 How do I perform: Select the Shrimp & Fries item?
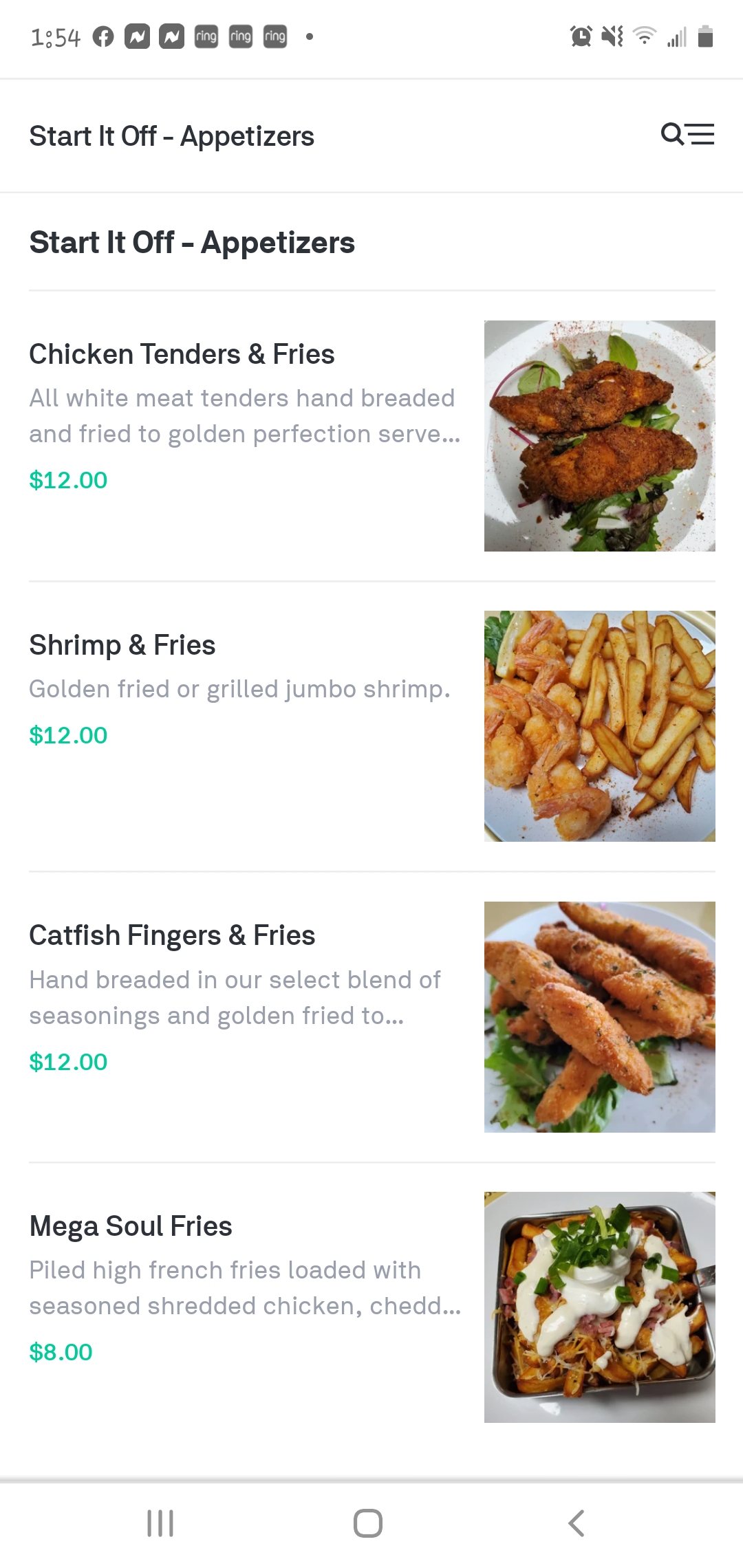tap(122, 646)
